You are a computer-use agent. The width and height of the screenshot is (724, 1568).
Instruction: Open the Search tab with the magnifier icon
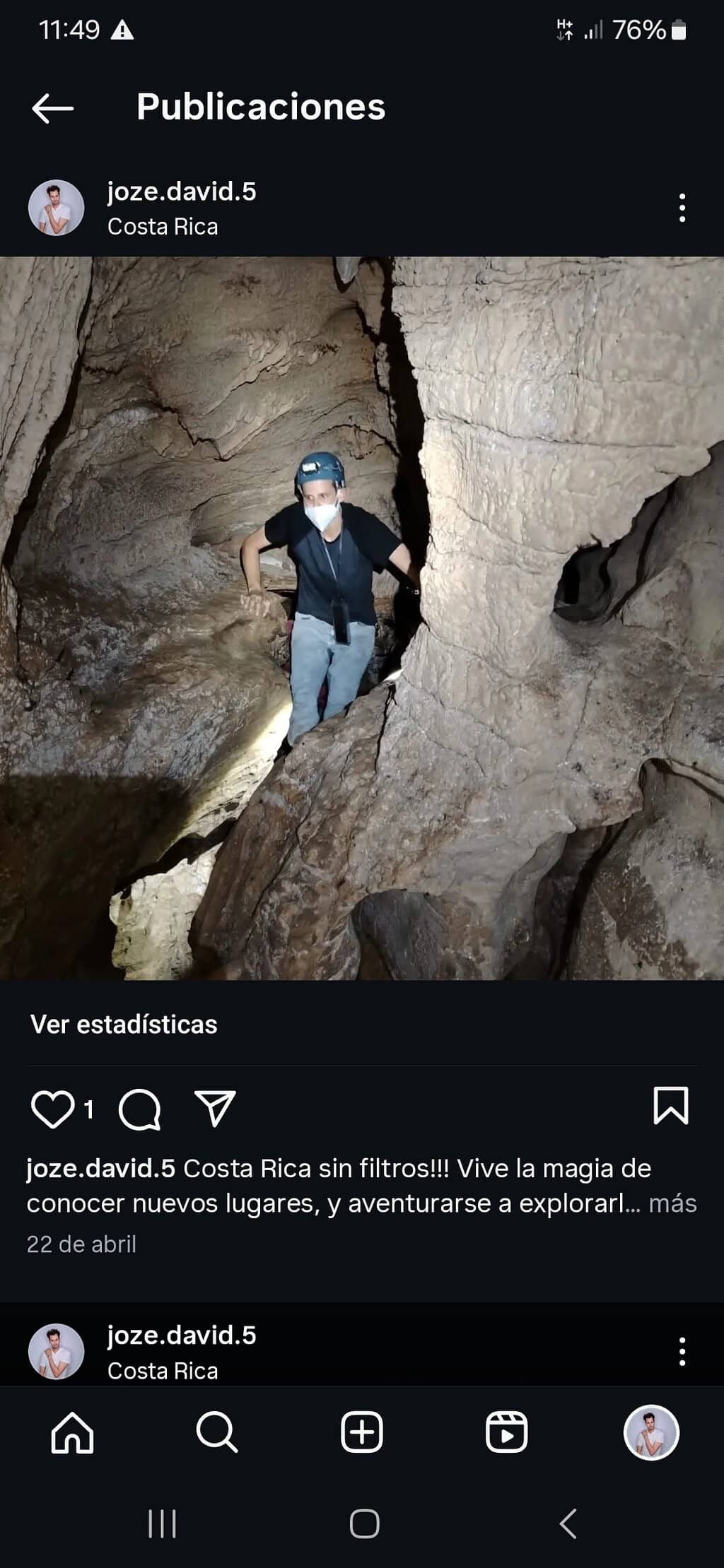point(217,1433)
